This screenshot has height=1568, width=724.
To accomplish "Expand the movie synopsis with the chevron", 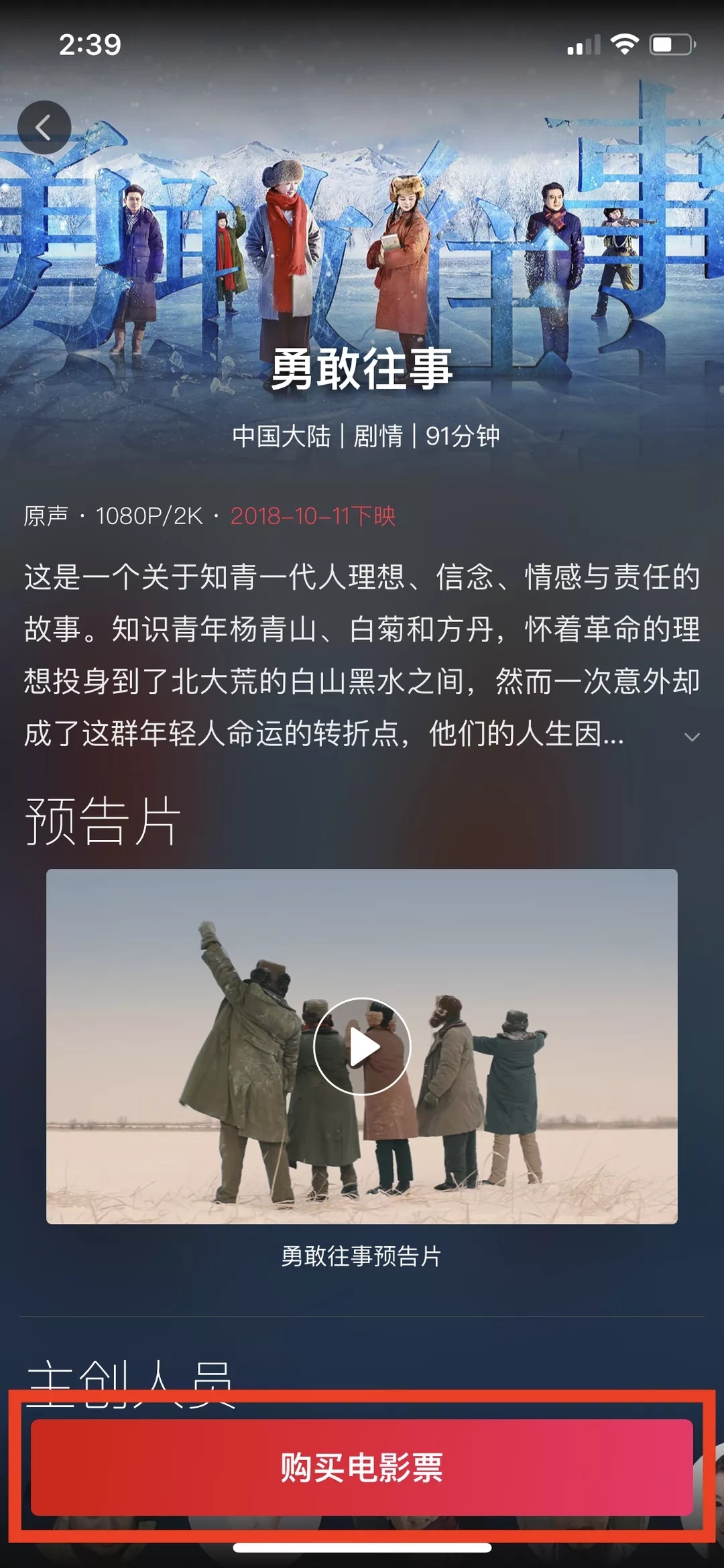I will (x=692, y=736).
